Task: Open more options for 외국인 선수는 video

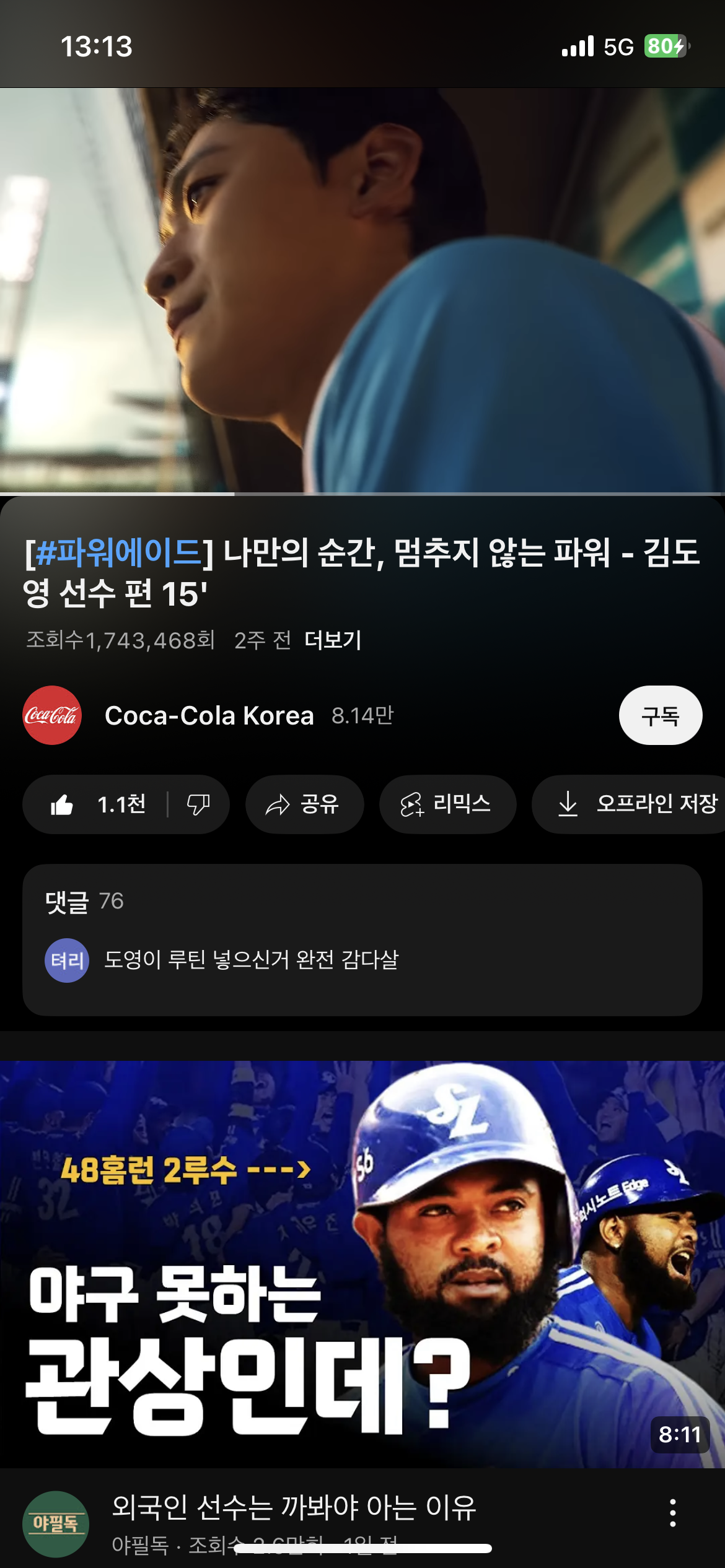Action: click(672, 1513)
